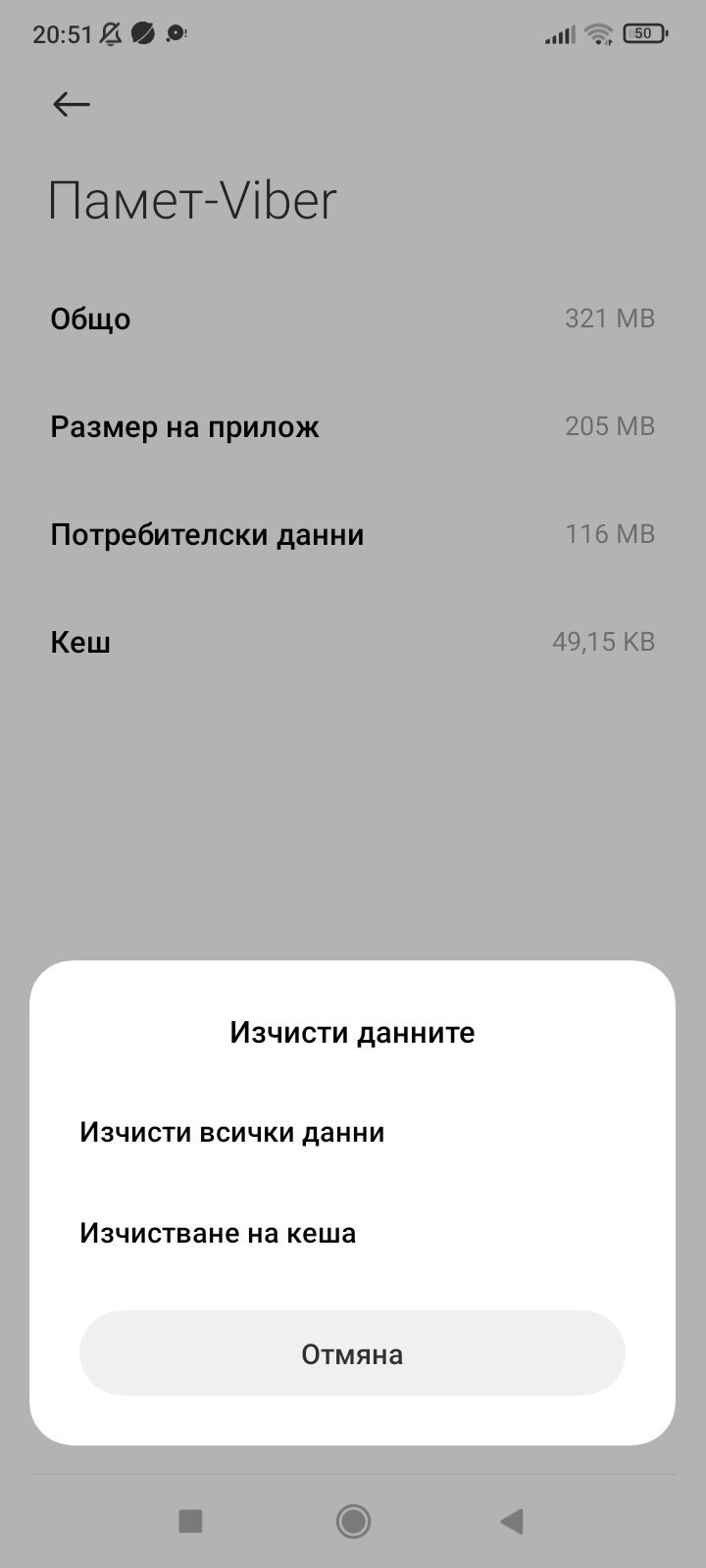Dismiss the dialog with "Отмяна"
The width and height of the screenshot is (706, 1568).
pos(352,1353)
